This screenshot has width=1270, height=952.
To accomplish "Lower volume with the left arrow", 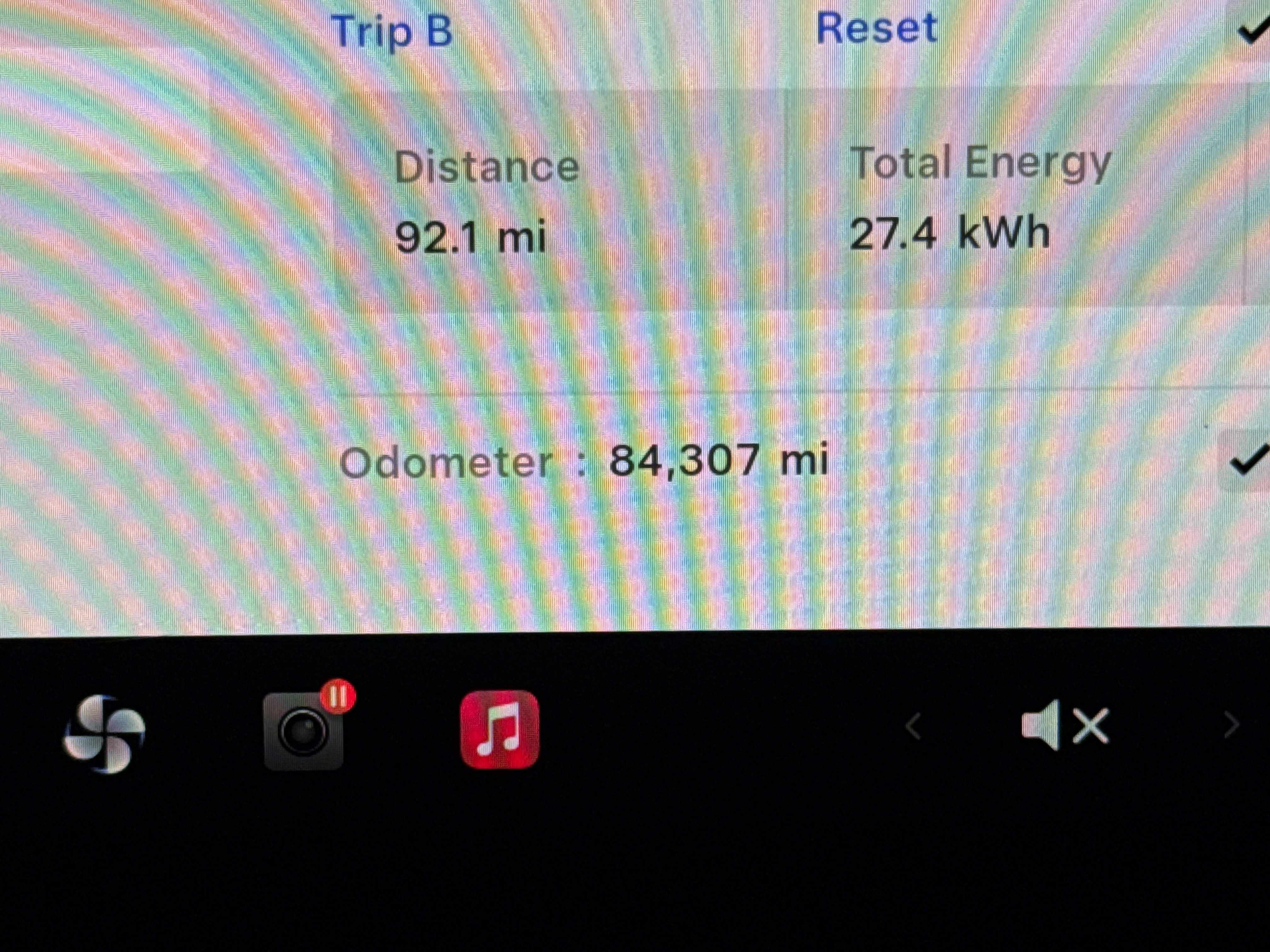I will [x=913, y=727].
